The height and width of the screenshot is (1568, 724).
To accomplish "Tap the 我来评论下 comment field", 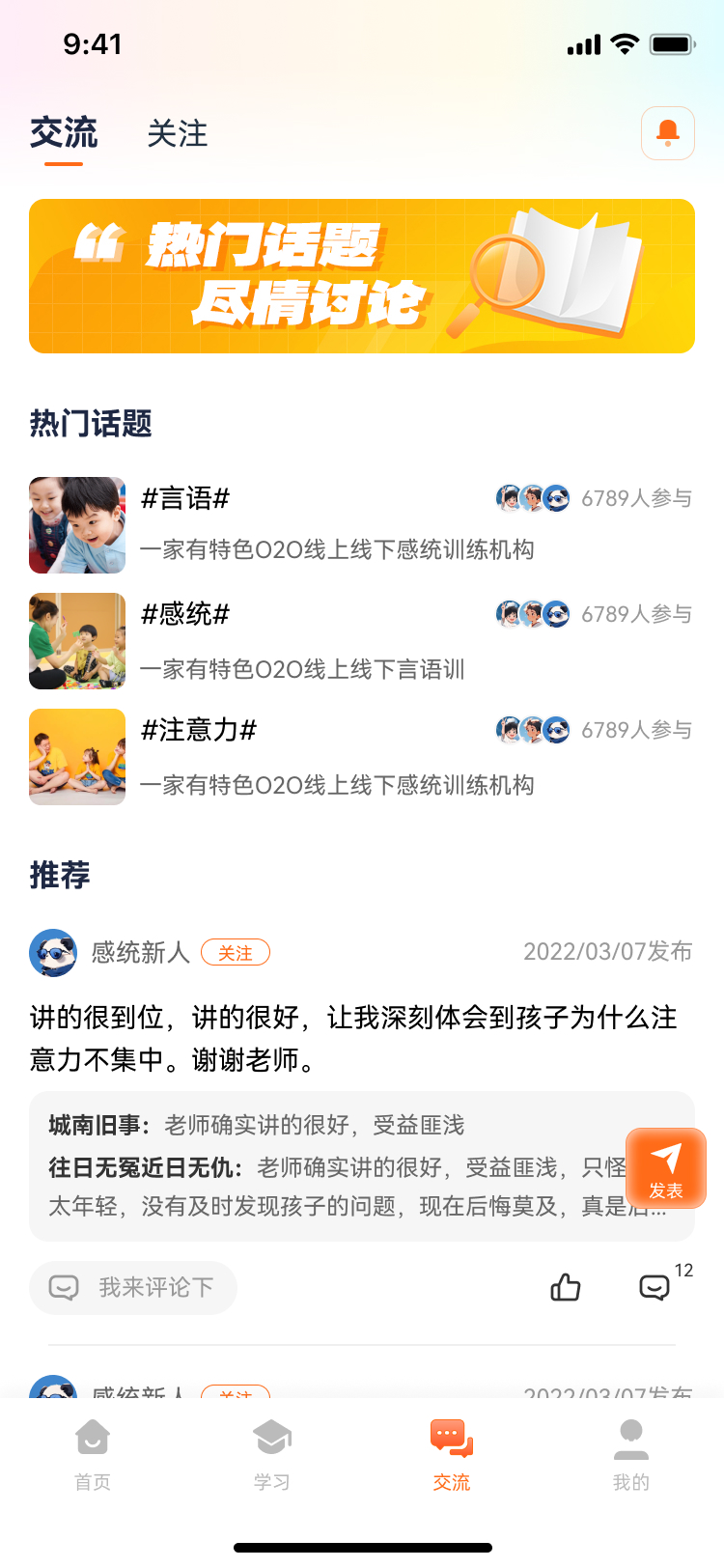I will coord(133,1287).
